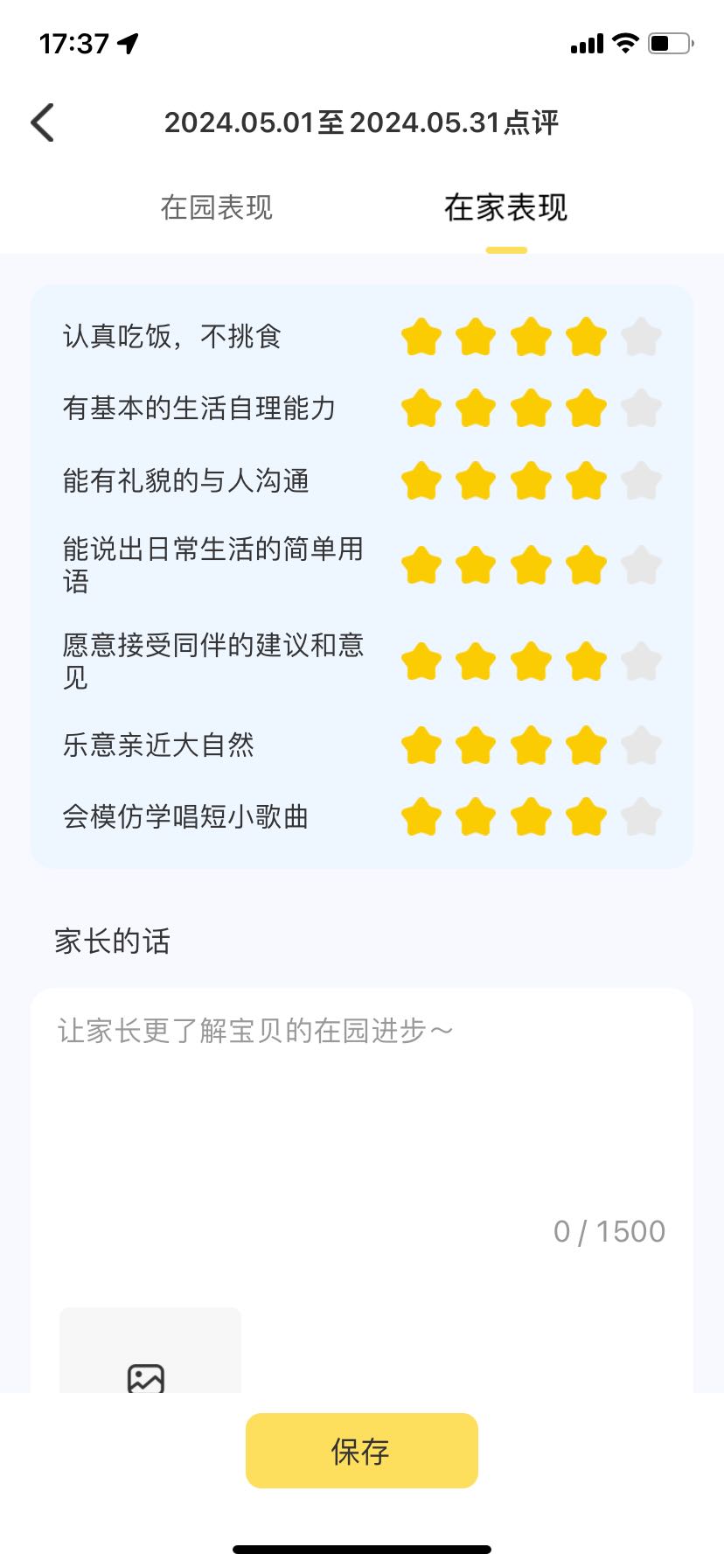724x1568 pixels.
Task: Select the 在家表现 tab
Action: tap(505, 208)
